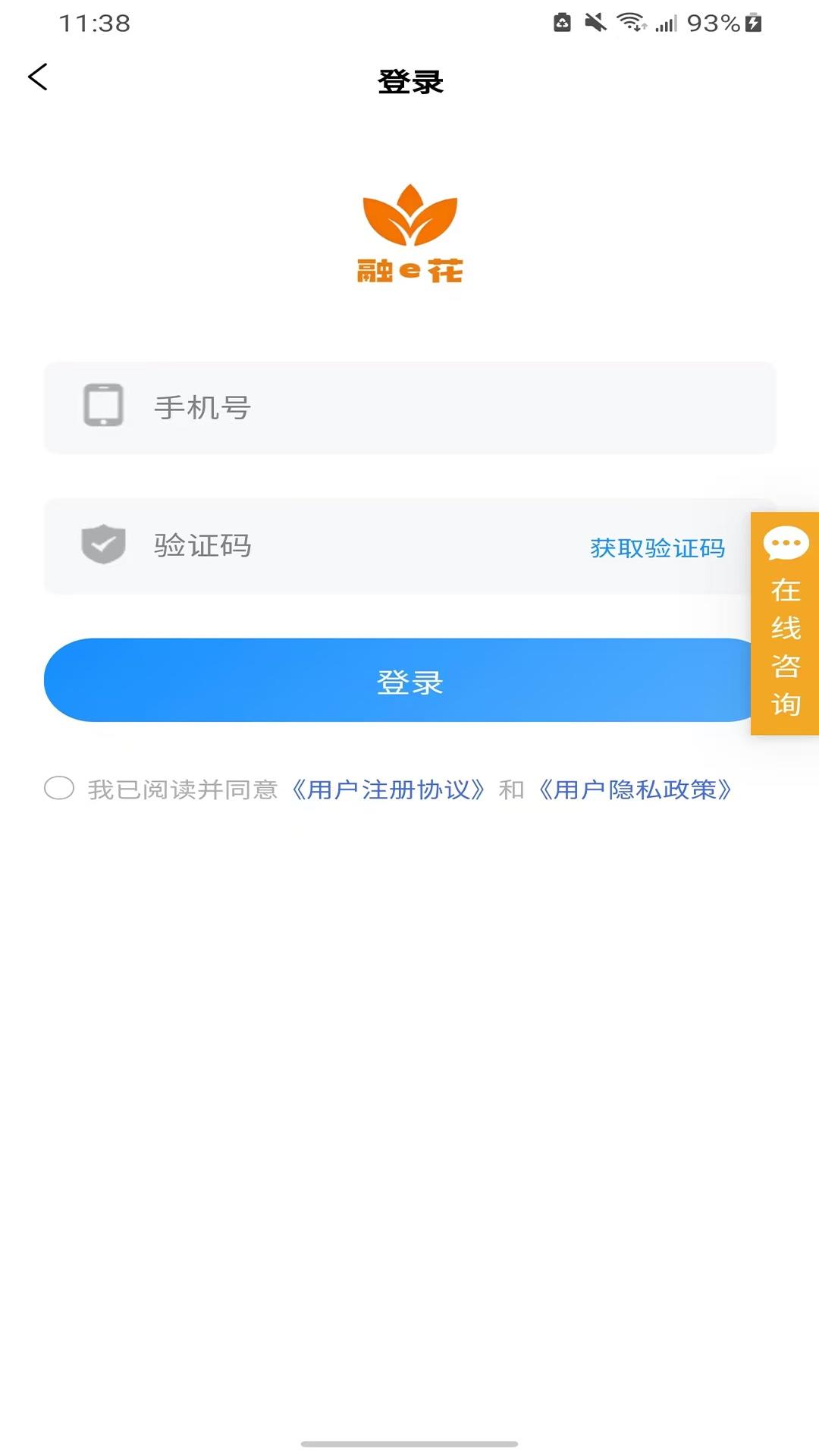The width and height of the screenshot is (819, 1456).
Task: Tap 获取验证码 to request a code
Action: point(657,548)
